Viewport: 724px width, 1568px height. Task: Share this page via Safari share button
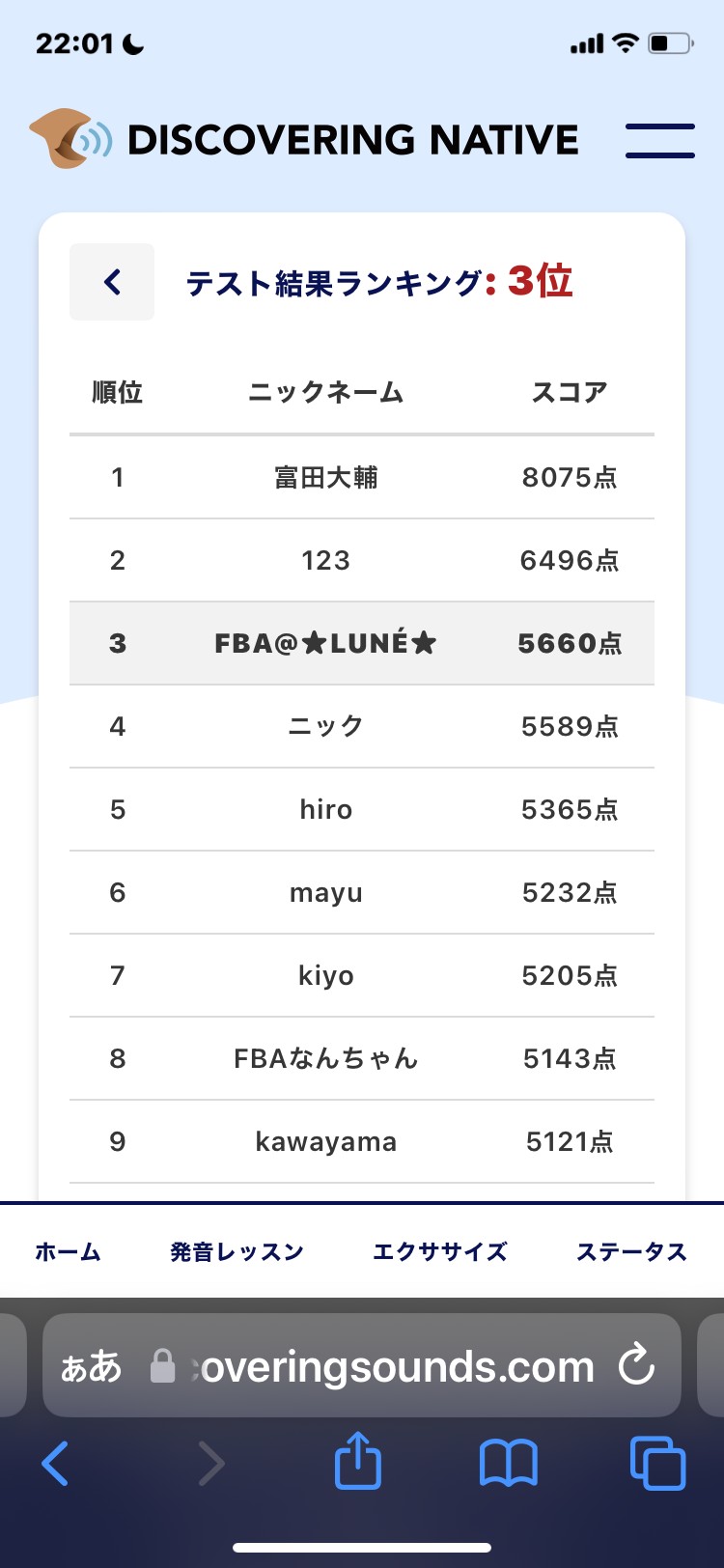point(358,1461)
